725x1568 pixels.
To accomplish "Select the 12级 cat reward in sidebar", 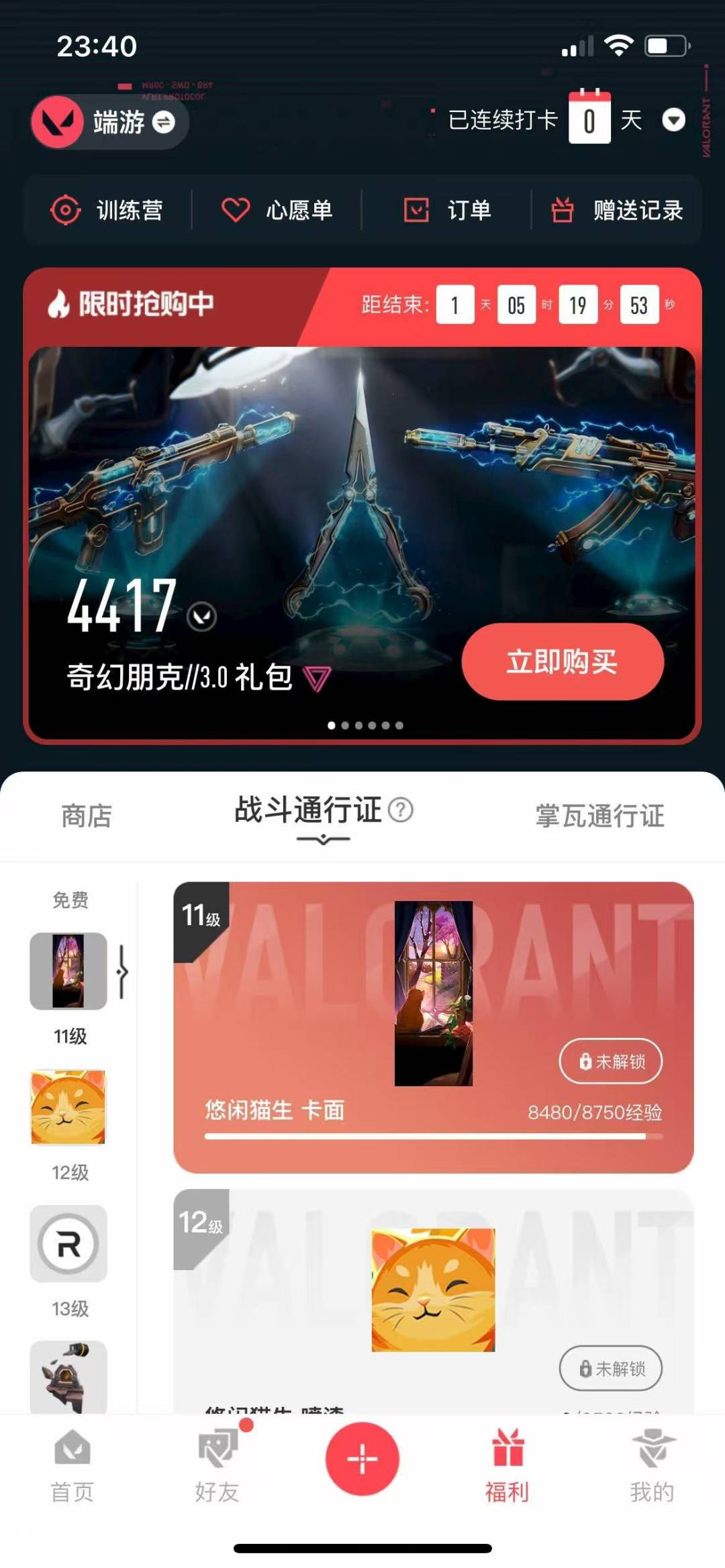I will [x=68, y=1107].
